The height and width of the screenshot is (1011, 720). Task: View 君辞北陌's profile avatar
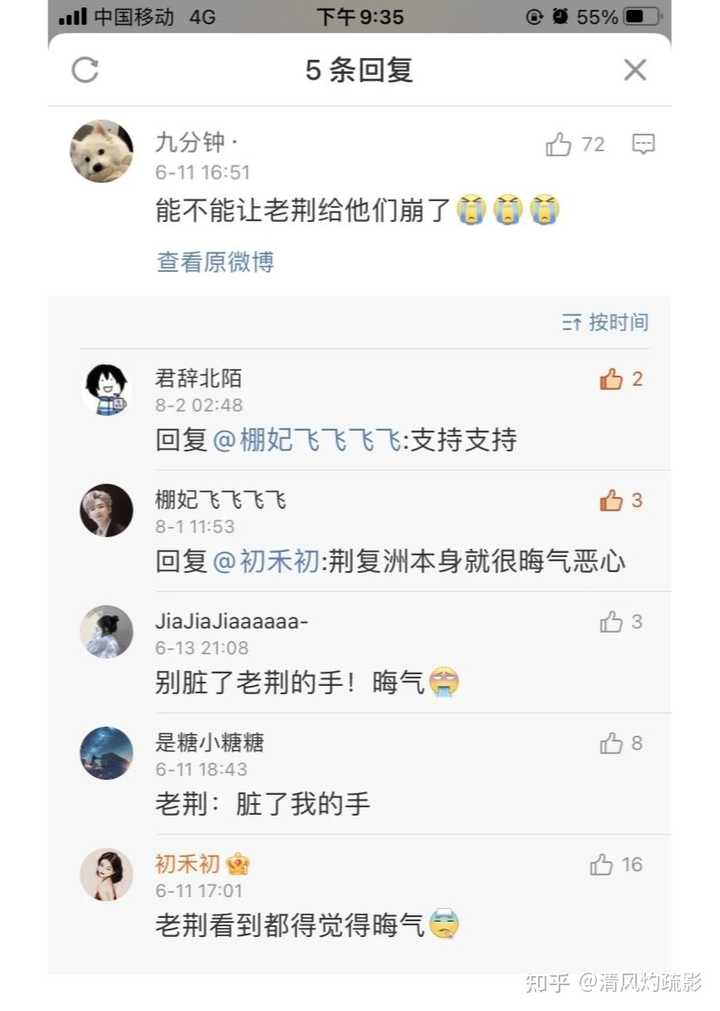[106, 389]
